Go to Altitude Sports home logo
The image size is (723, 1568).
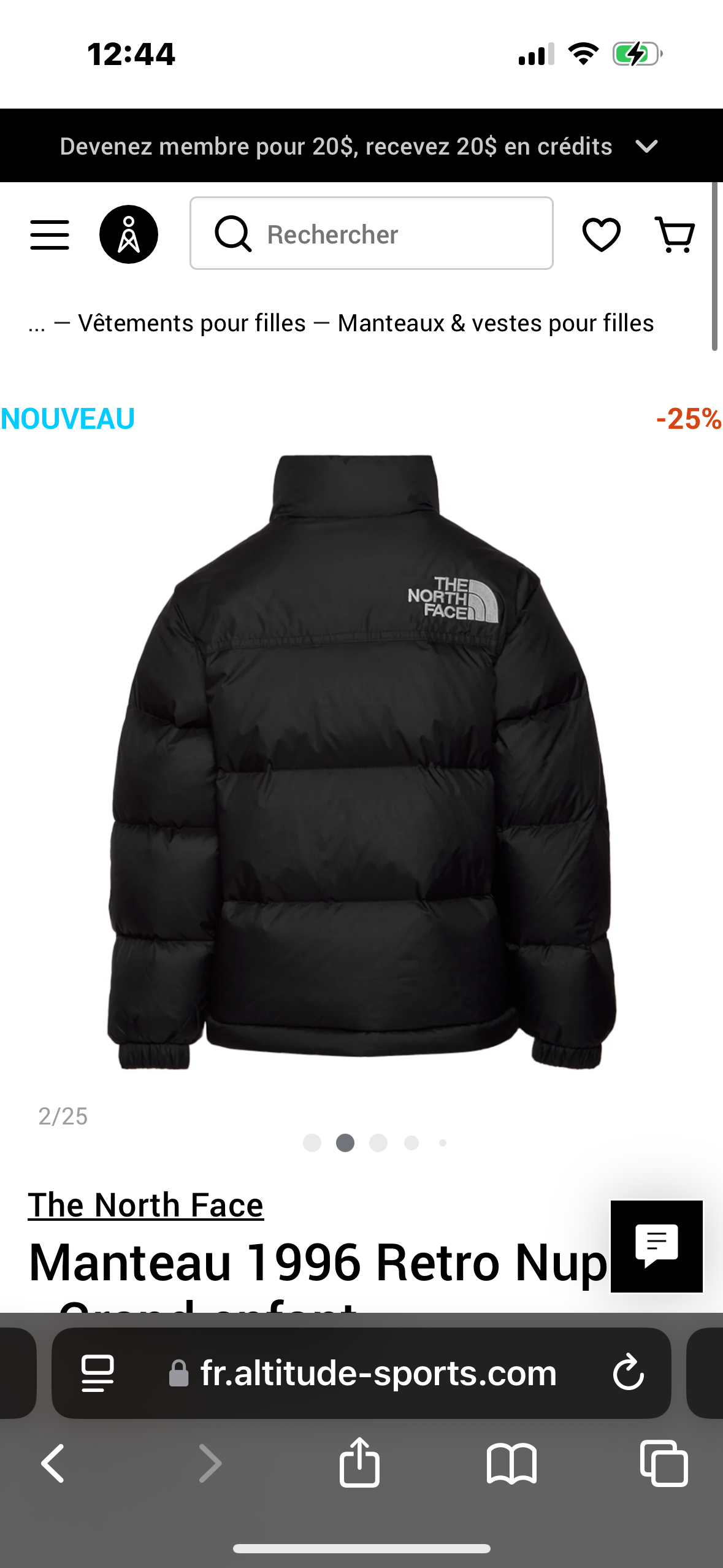coord(129,234)
